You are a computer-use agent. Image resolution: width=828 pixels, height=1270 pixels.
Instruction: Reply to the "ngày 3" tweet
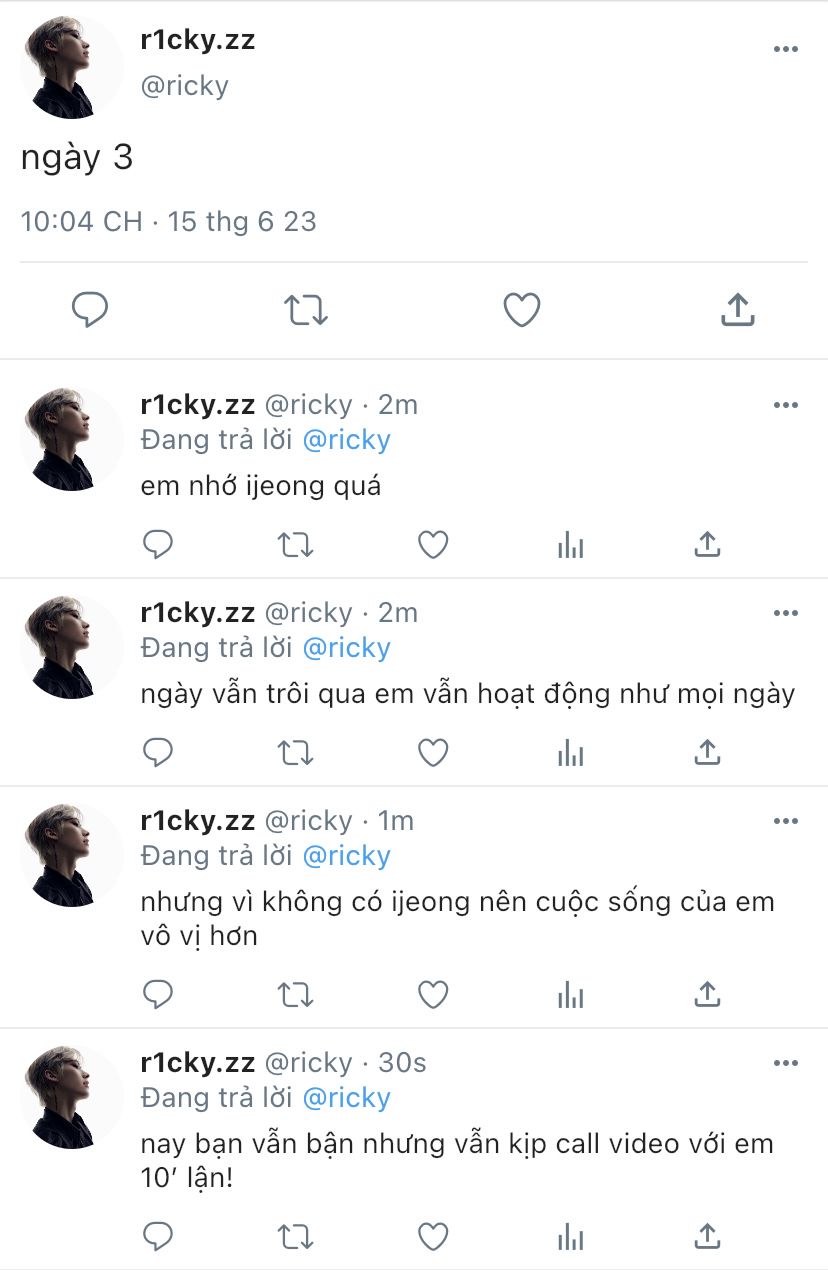pos(90,310)
